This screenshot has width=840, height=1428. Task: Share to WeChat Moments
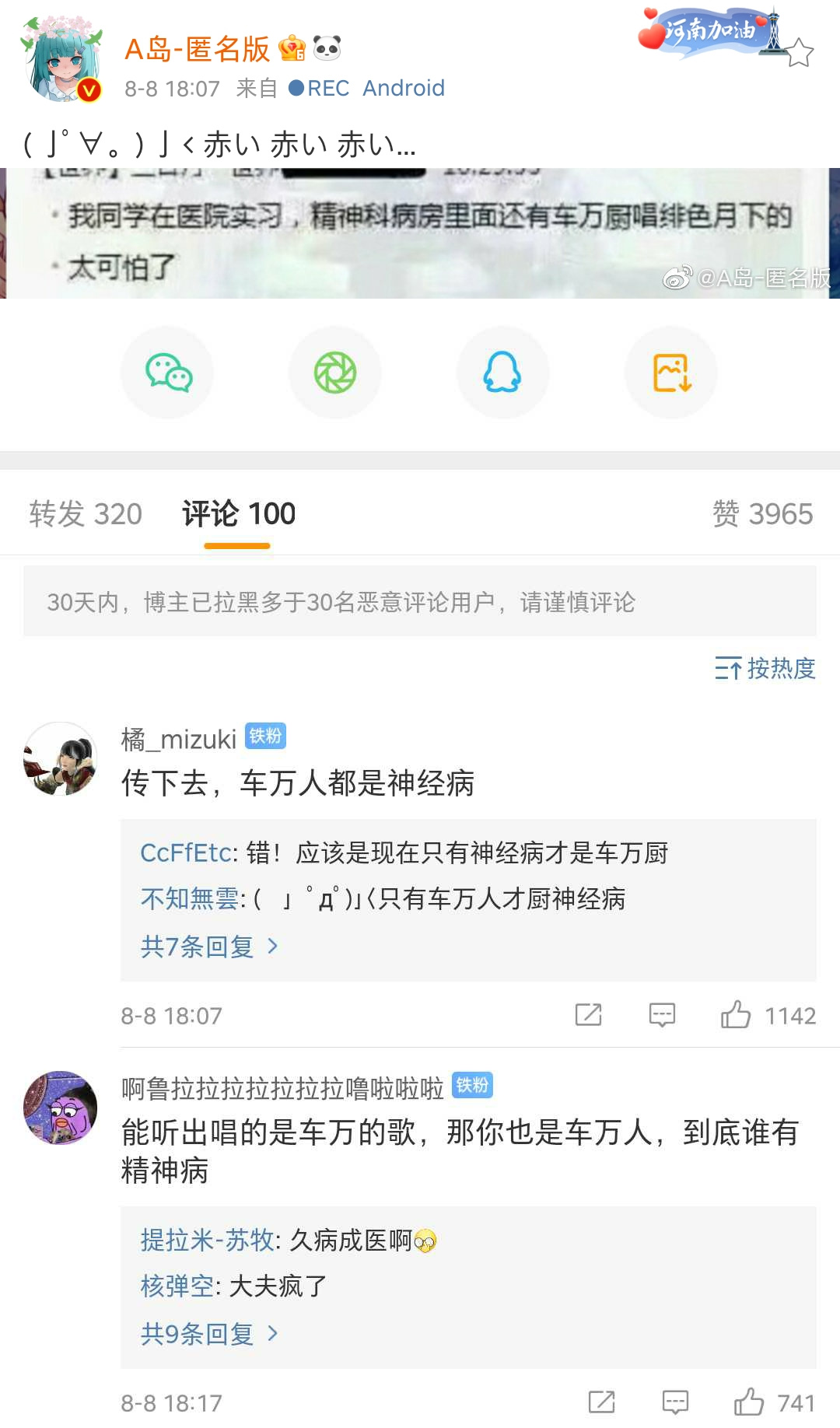[335, 373]
